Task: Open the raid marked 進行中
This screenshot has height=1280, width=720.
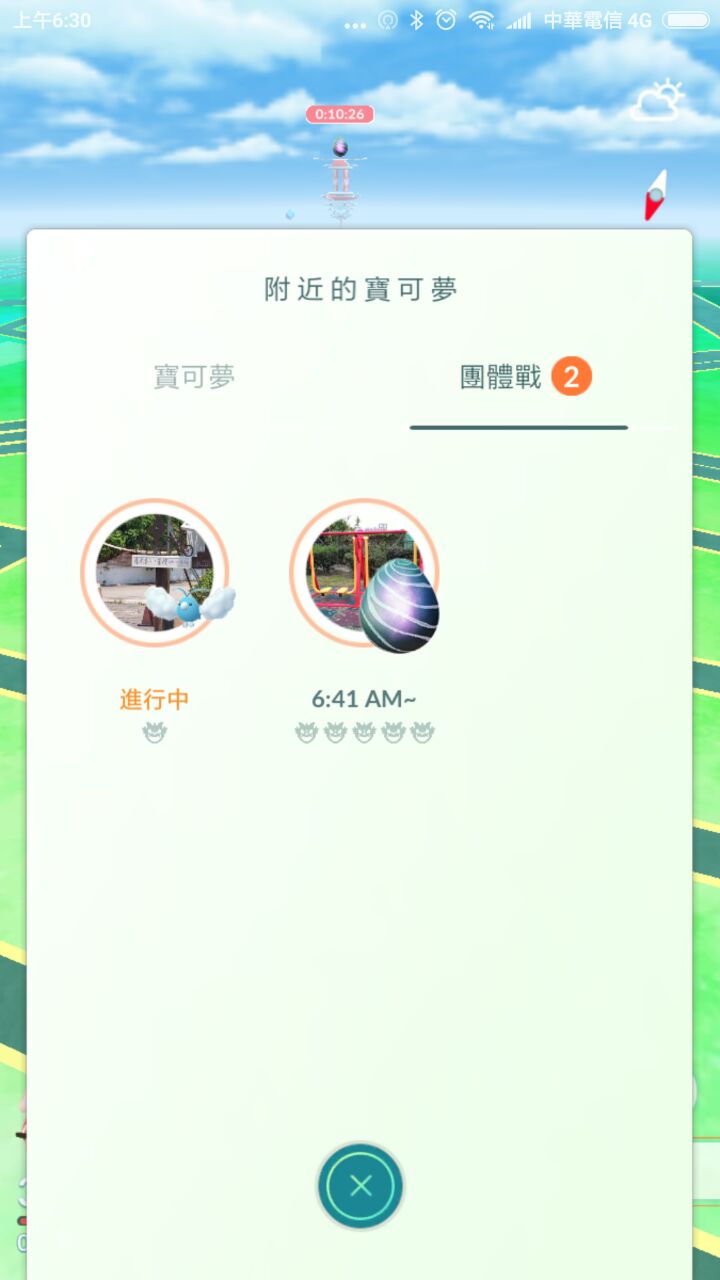Action: pos(155,574)
